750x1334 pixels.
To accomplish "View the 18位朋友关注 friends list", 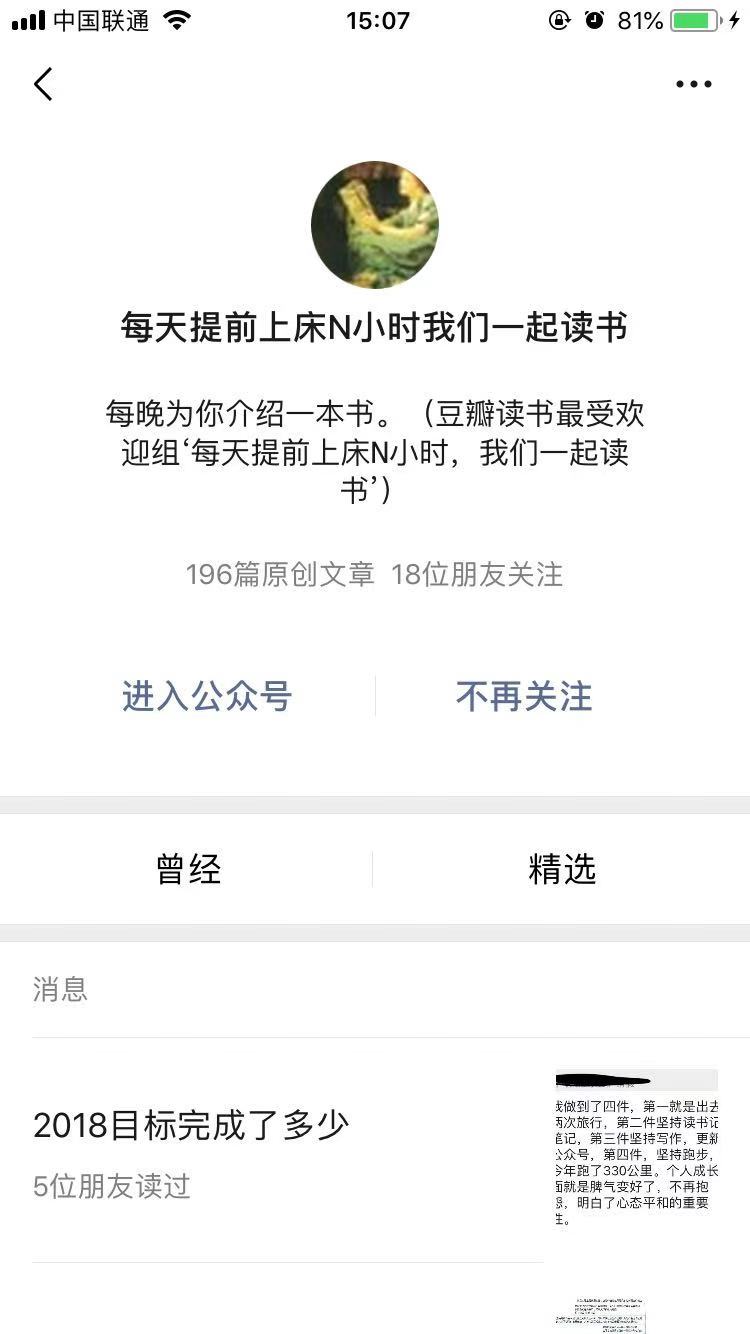I will (x=477, y=574).
